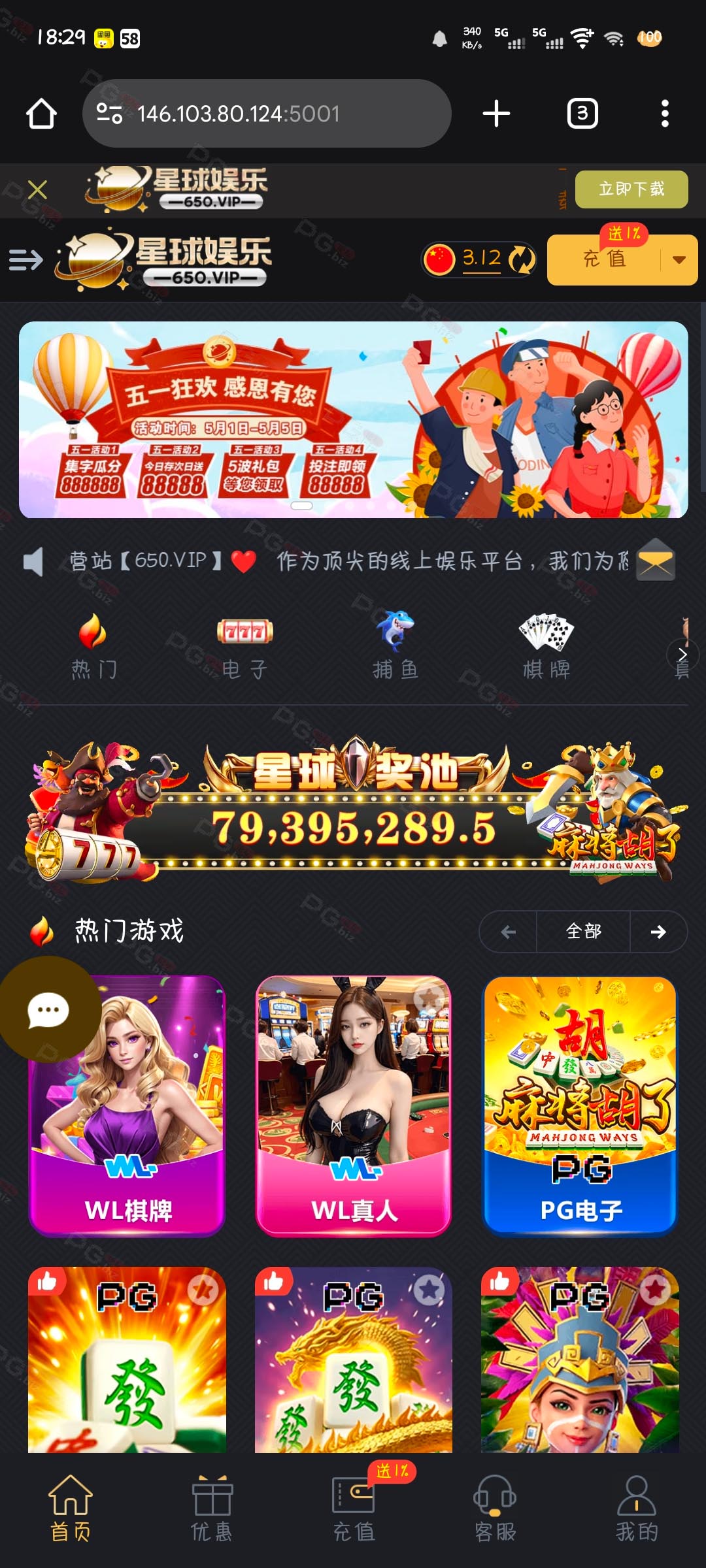Select the 热门 game category

(93, 647)
